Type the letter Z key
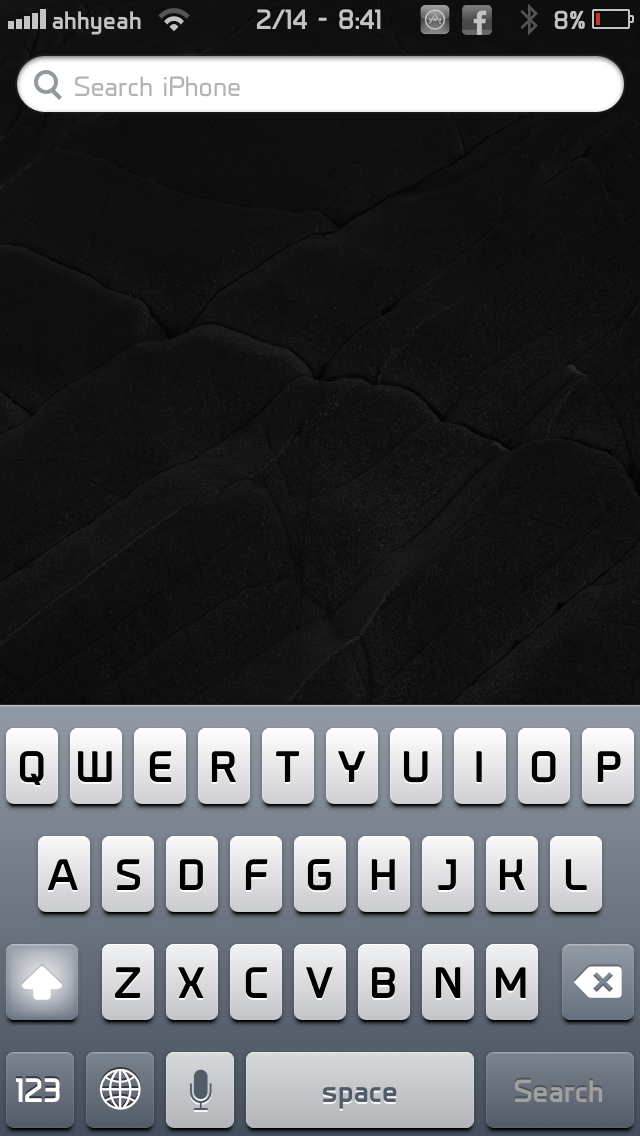 click(x=128, y=982)
